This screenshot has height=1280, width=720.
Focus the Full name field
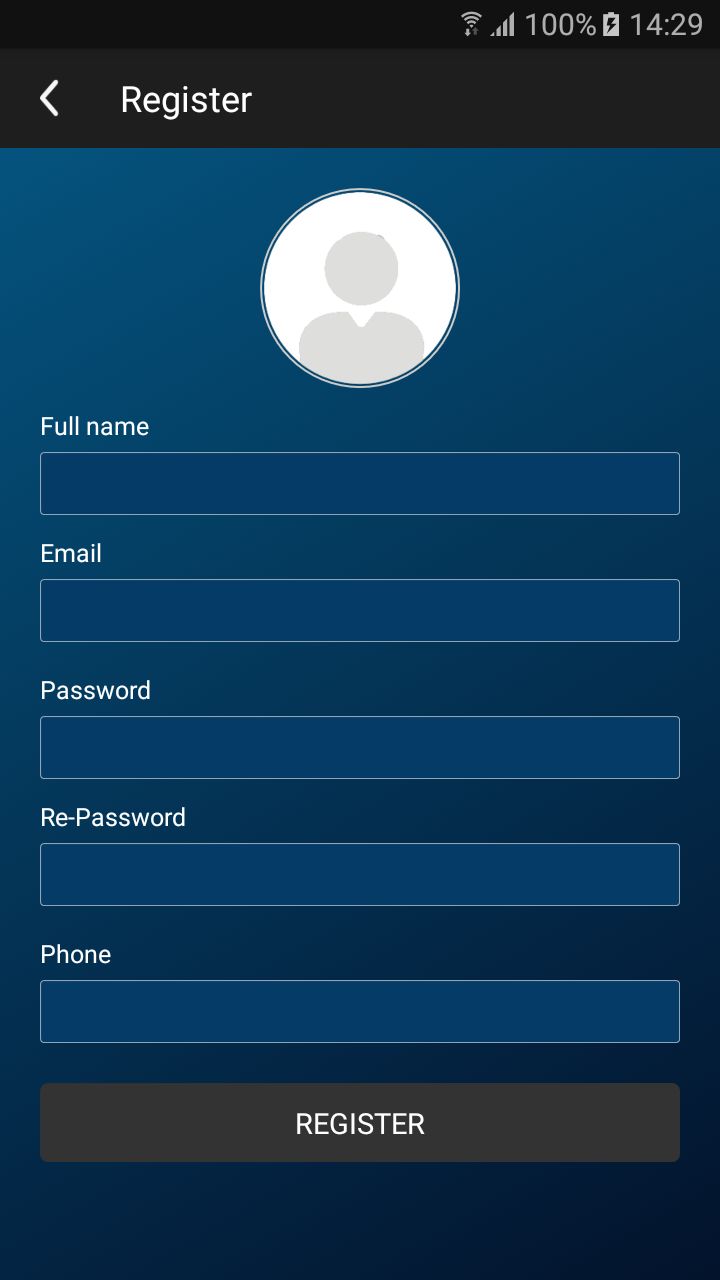pyautogui.click(x=360, y=484)
